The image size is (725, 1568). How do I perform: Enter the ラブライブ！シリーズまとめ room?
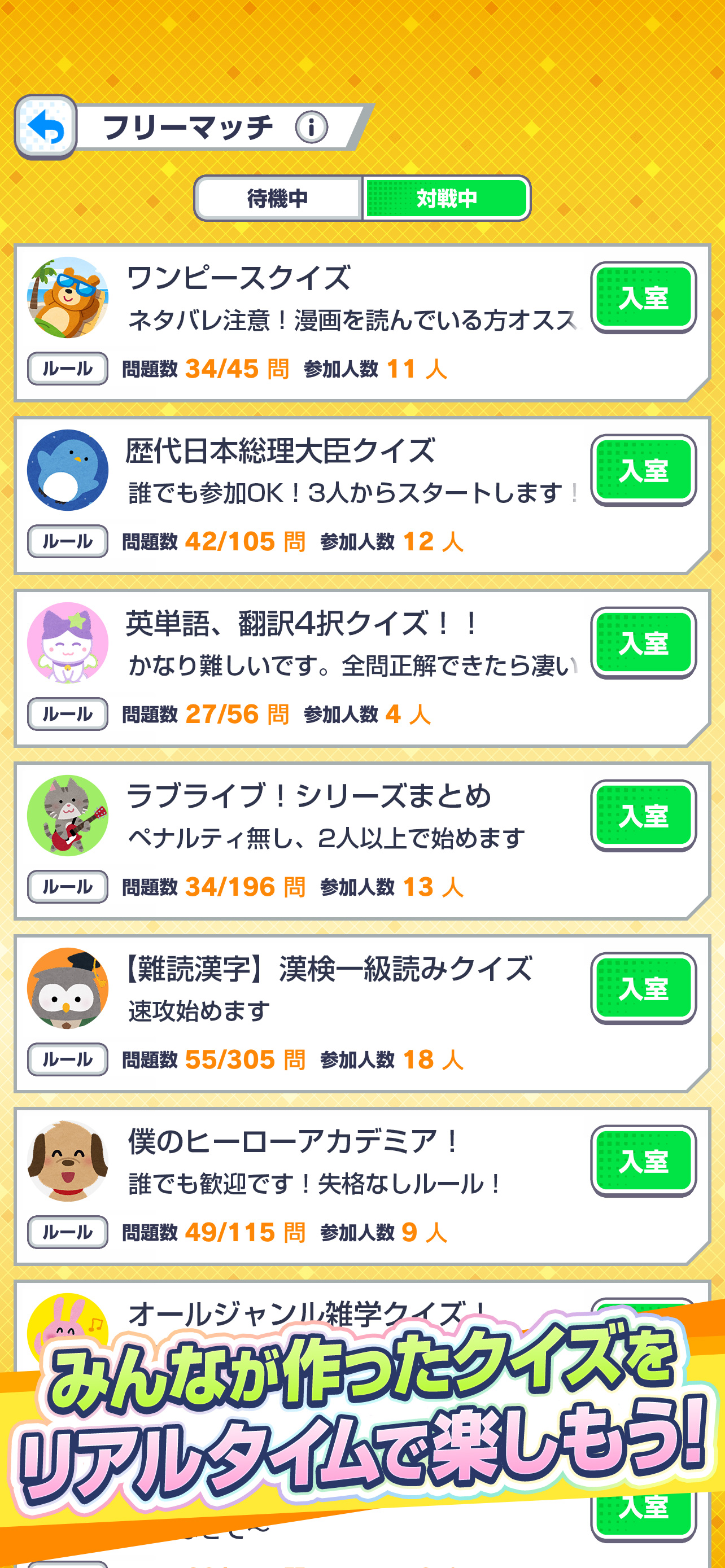click(644, 814)
